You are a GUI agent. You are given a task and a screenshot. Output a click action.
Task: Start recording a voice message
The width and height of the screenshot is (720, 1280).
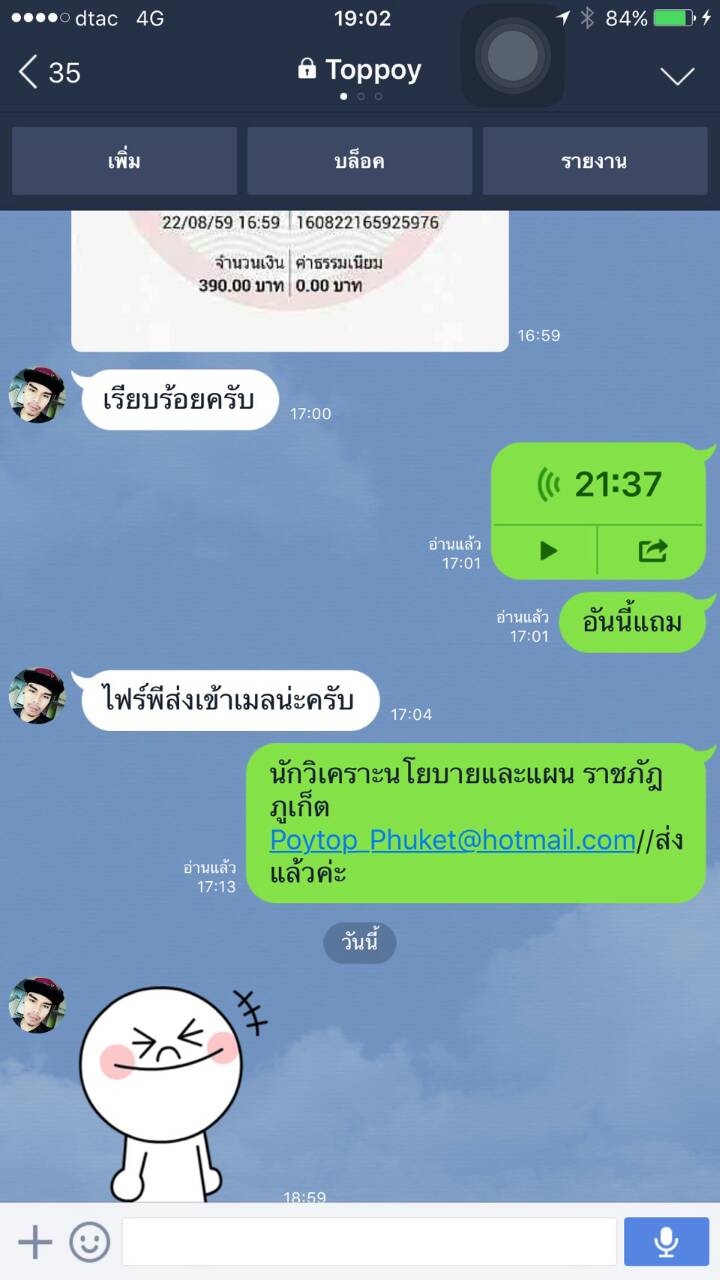click(x=666, y=1242)
